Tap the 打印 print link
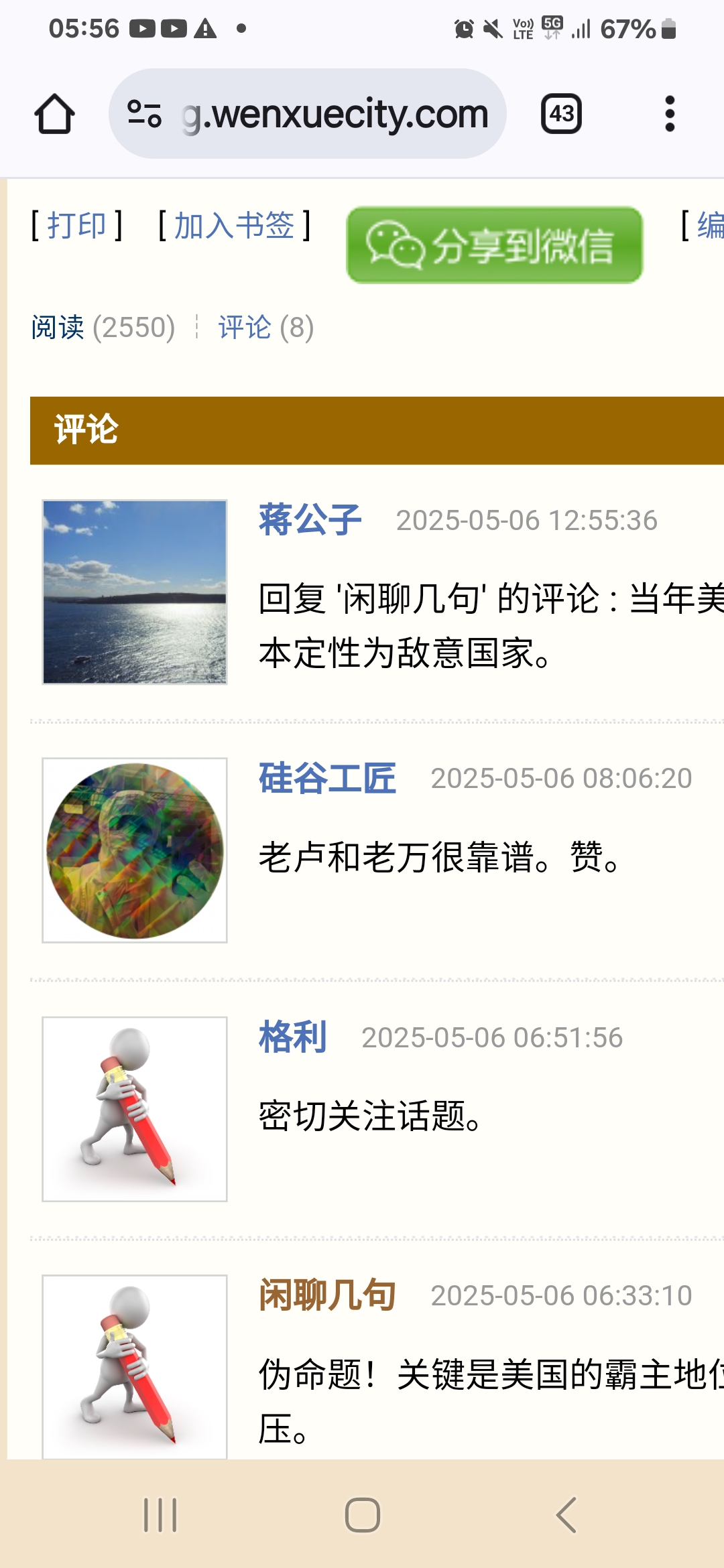724x1568 pixels. tap(76, 225)
